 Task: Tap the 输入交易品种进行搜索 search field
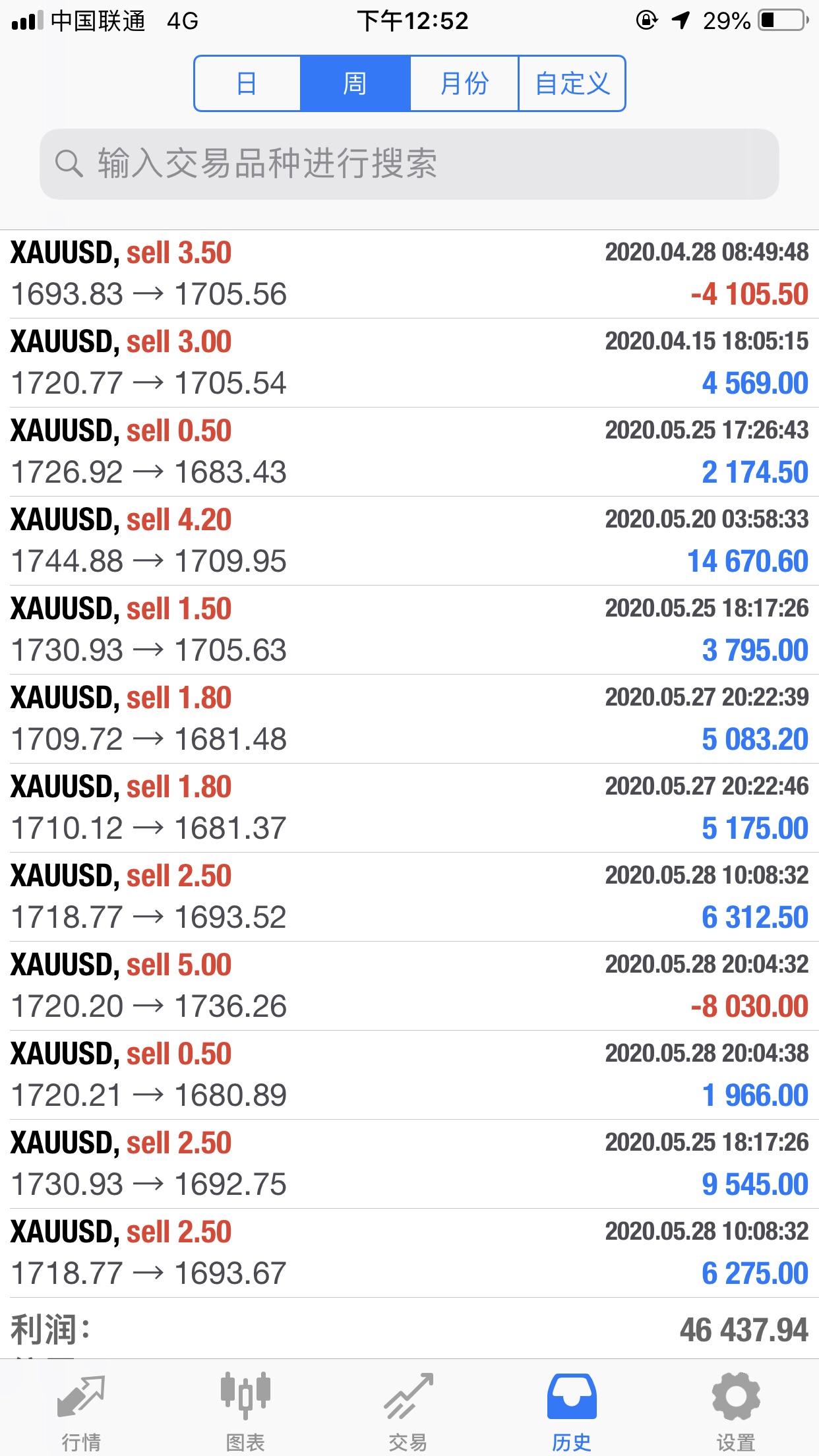pos(409,164)
